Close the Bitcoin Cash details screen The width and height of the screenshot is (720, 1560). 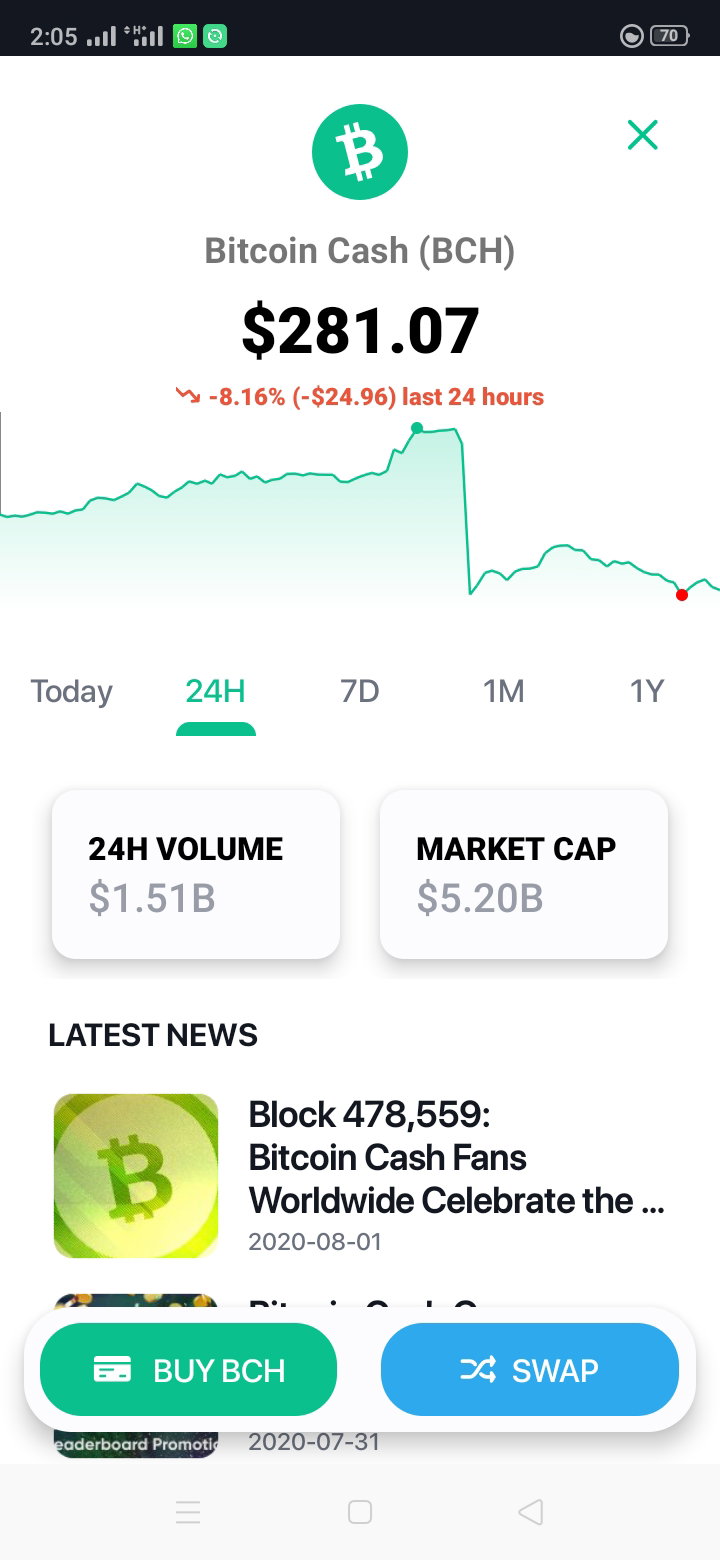pos(642,134)
